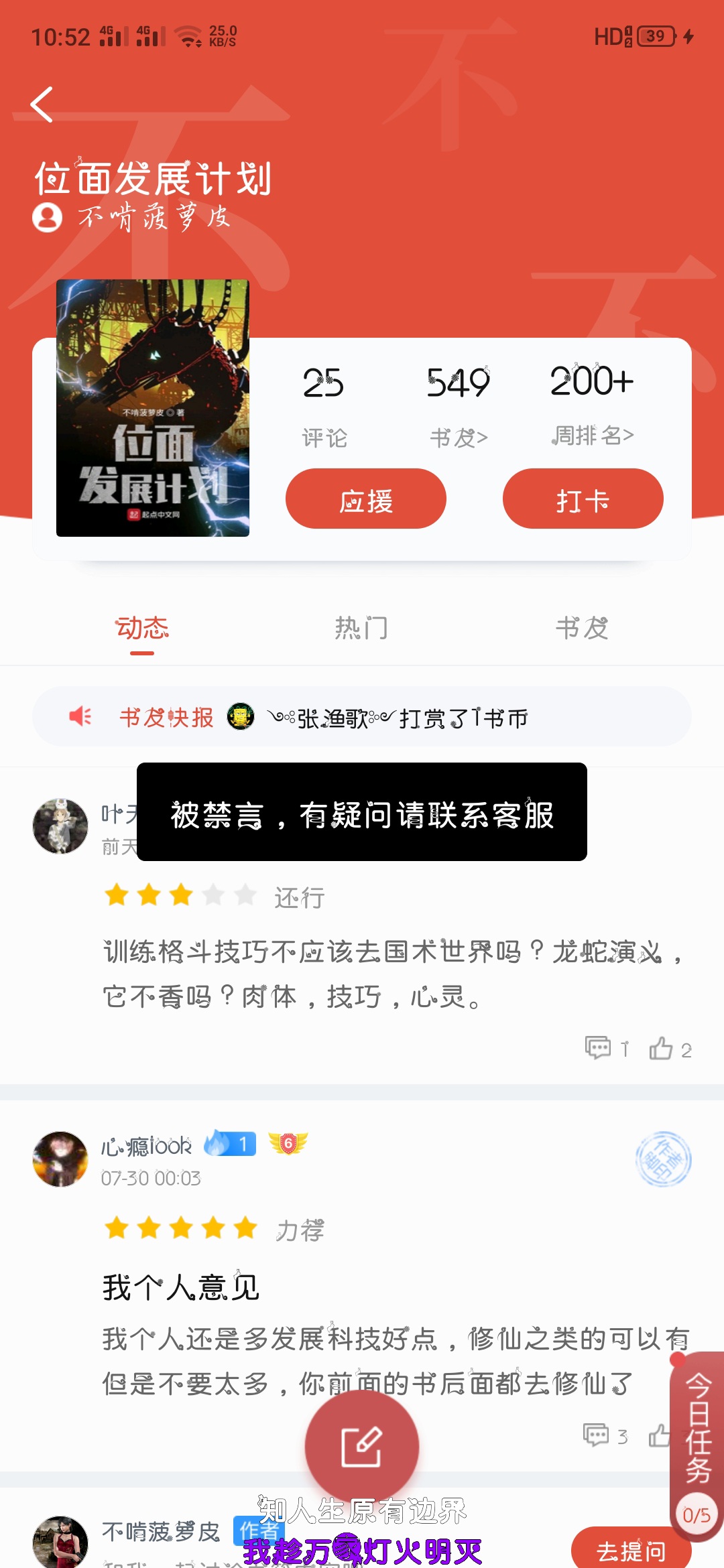The width and height of the screenshot is (724, 1568).
Task: Open comments on the 我个人意见 review
Action: click(x=604, y=1435)
